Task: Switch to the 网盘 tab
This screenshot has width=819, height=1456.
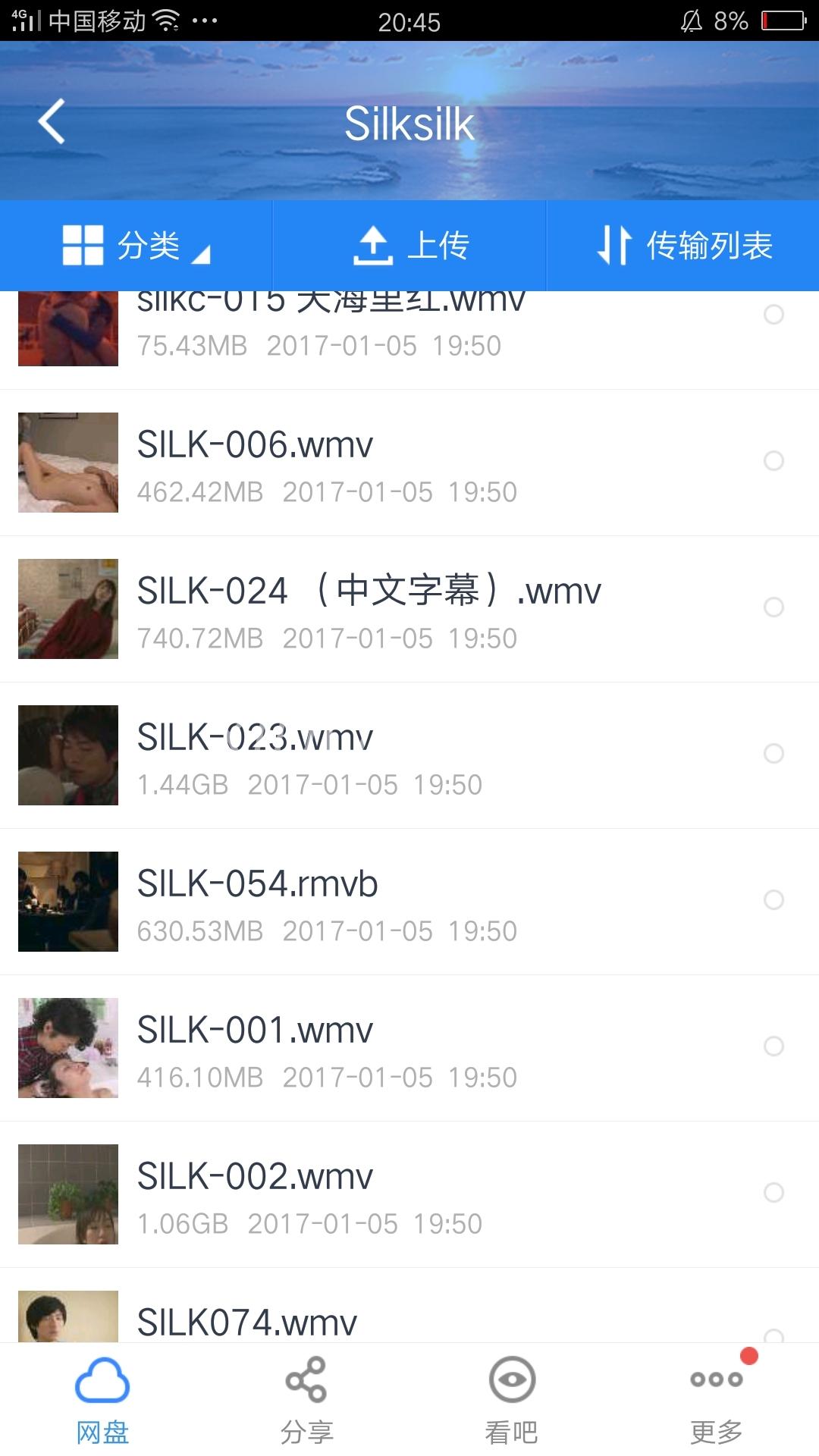Action: [102, 1400]
